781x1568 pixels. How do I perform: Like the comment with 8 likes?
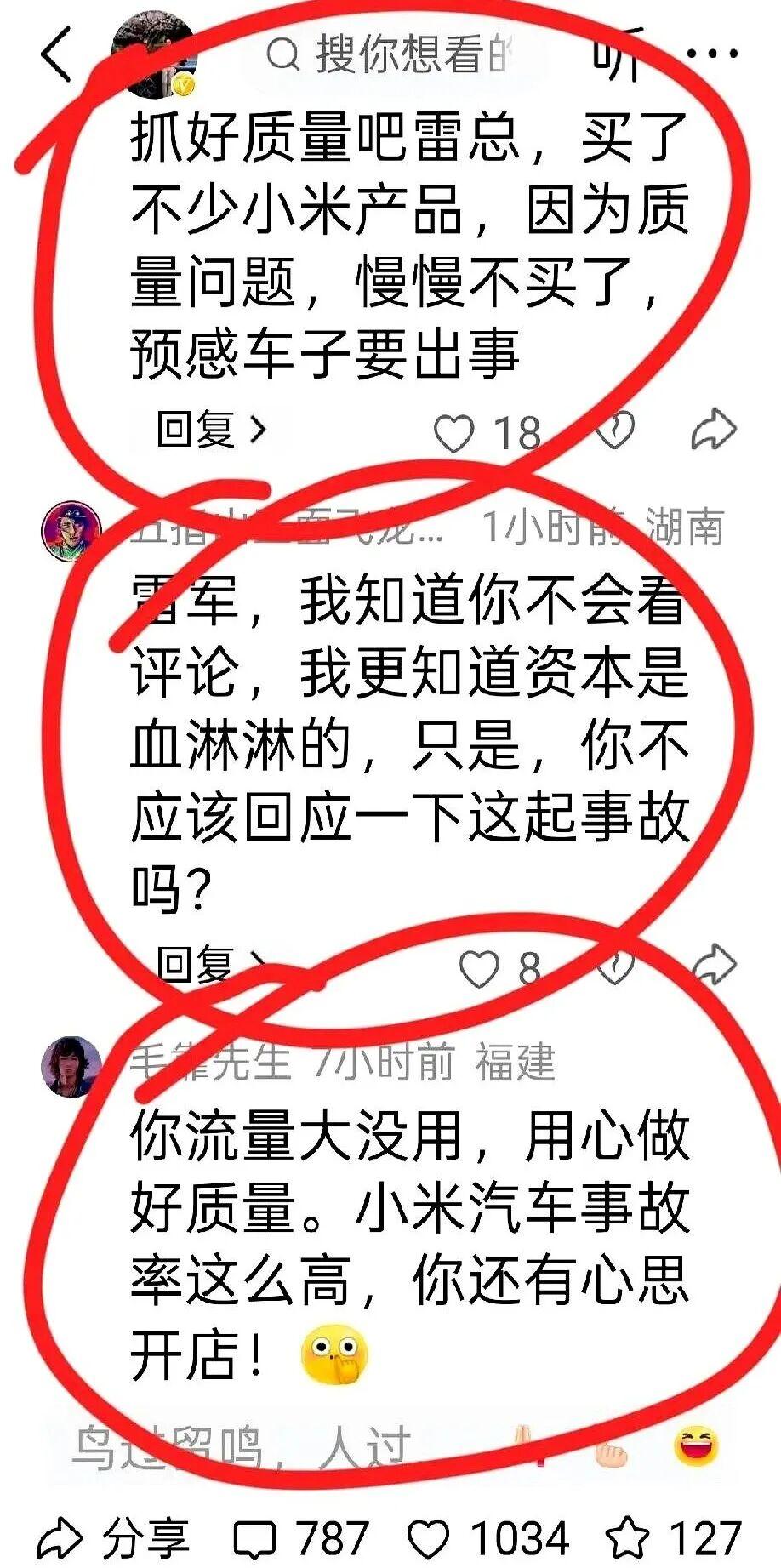[x=479, y=968]
